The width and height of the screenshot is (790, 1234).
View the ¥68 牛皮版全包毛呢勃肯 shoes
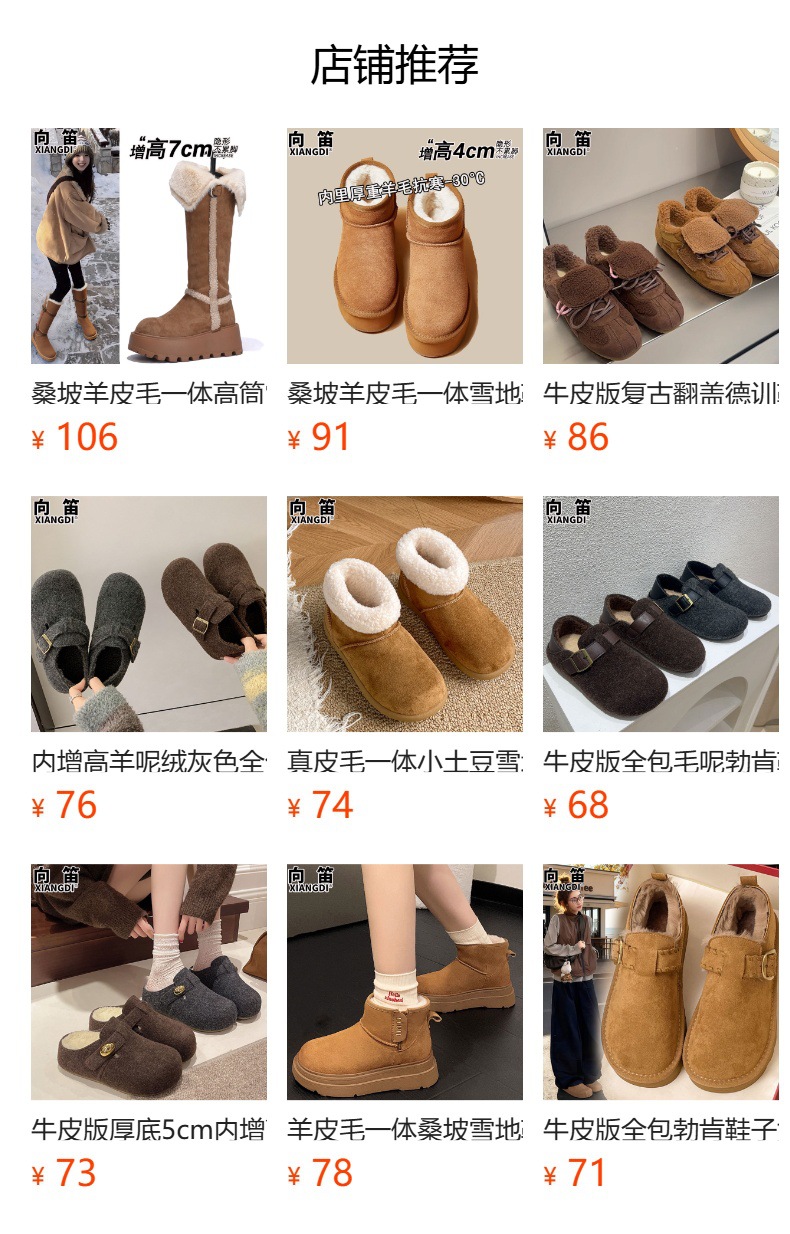tap(661, 614)
